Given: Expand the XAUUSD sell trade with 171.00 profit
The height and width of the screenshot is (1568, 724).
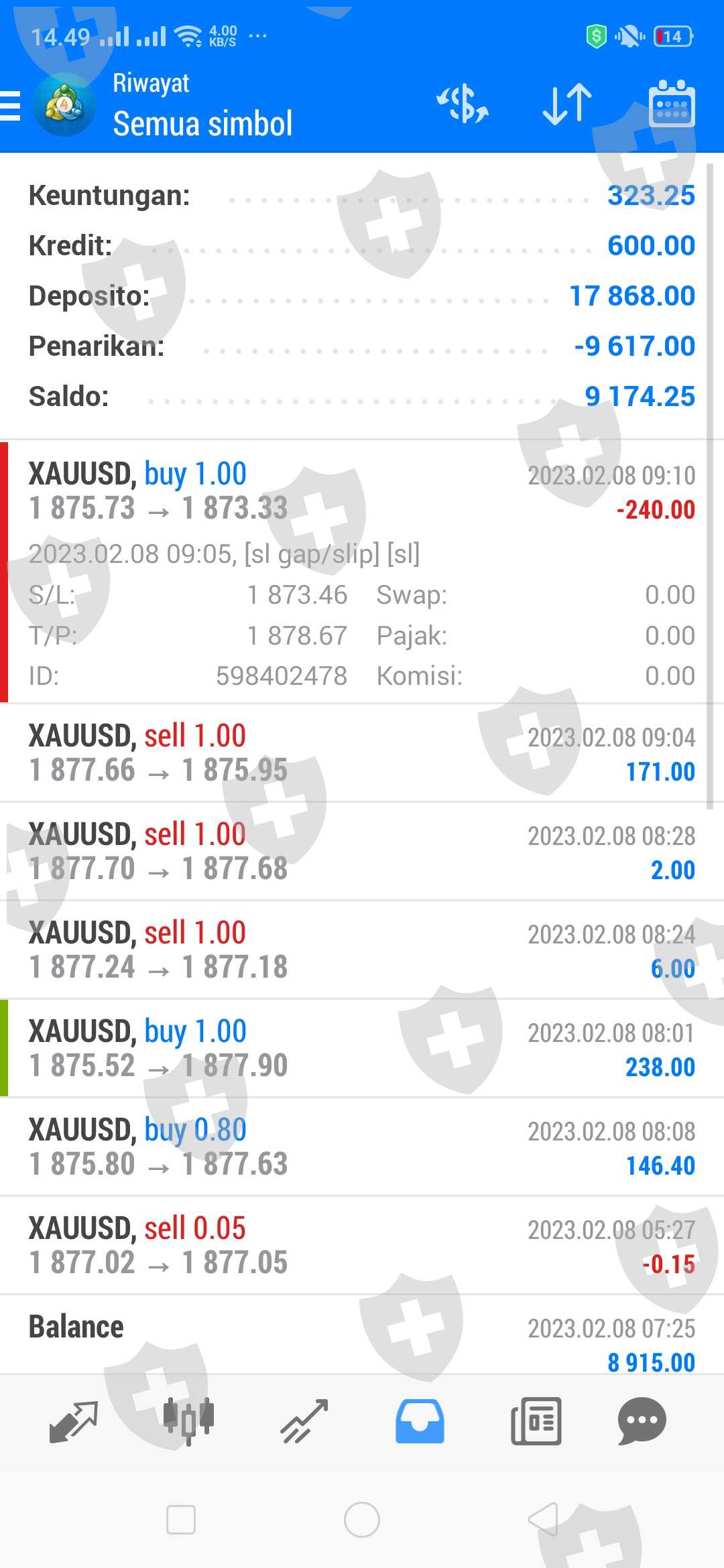Looking at the screenshot, I should [x=362, y=753].
